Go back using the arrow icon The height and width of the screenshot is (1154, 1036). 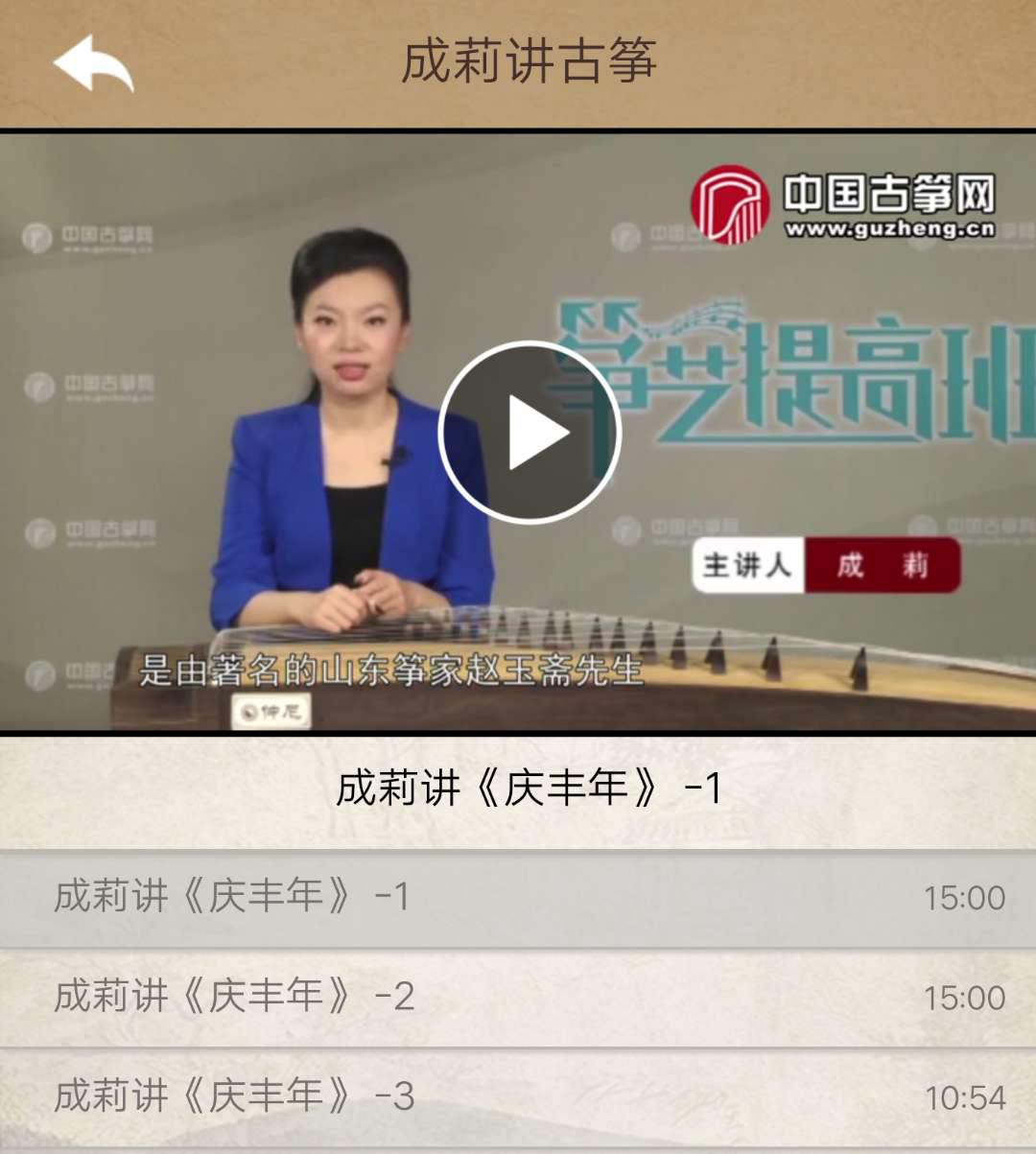pos(93,63)
